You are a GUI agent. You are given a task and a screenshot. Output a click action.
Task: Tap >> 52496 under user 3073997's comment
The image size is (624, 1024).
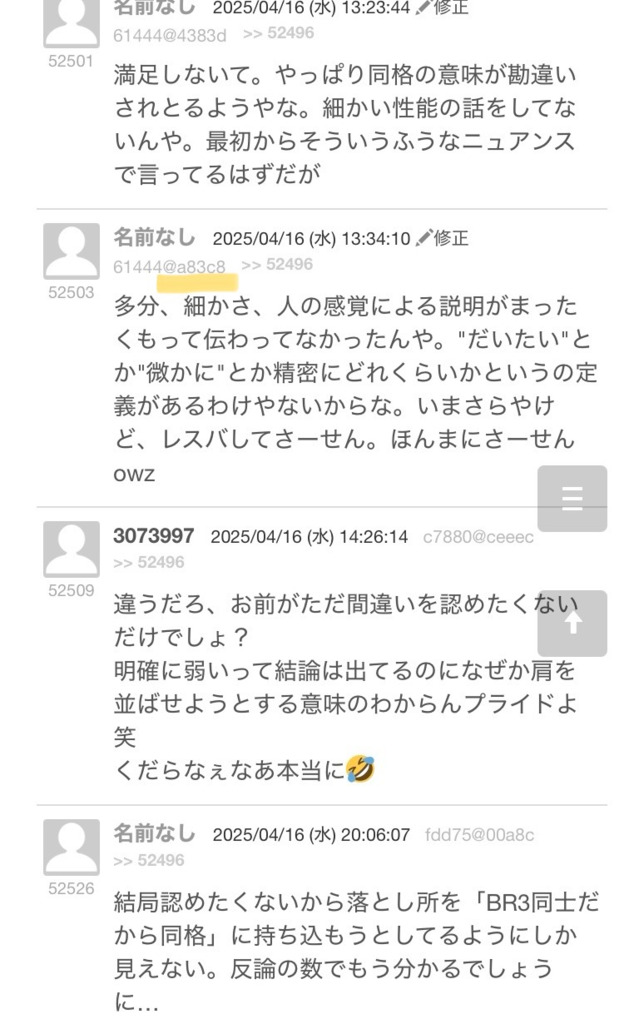[149, 562]
